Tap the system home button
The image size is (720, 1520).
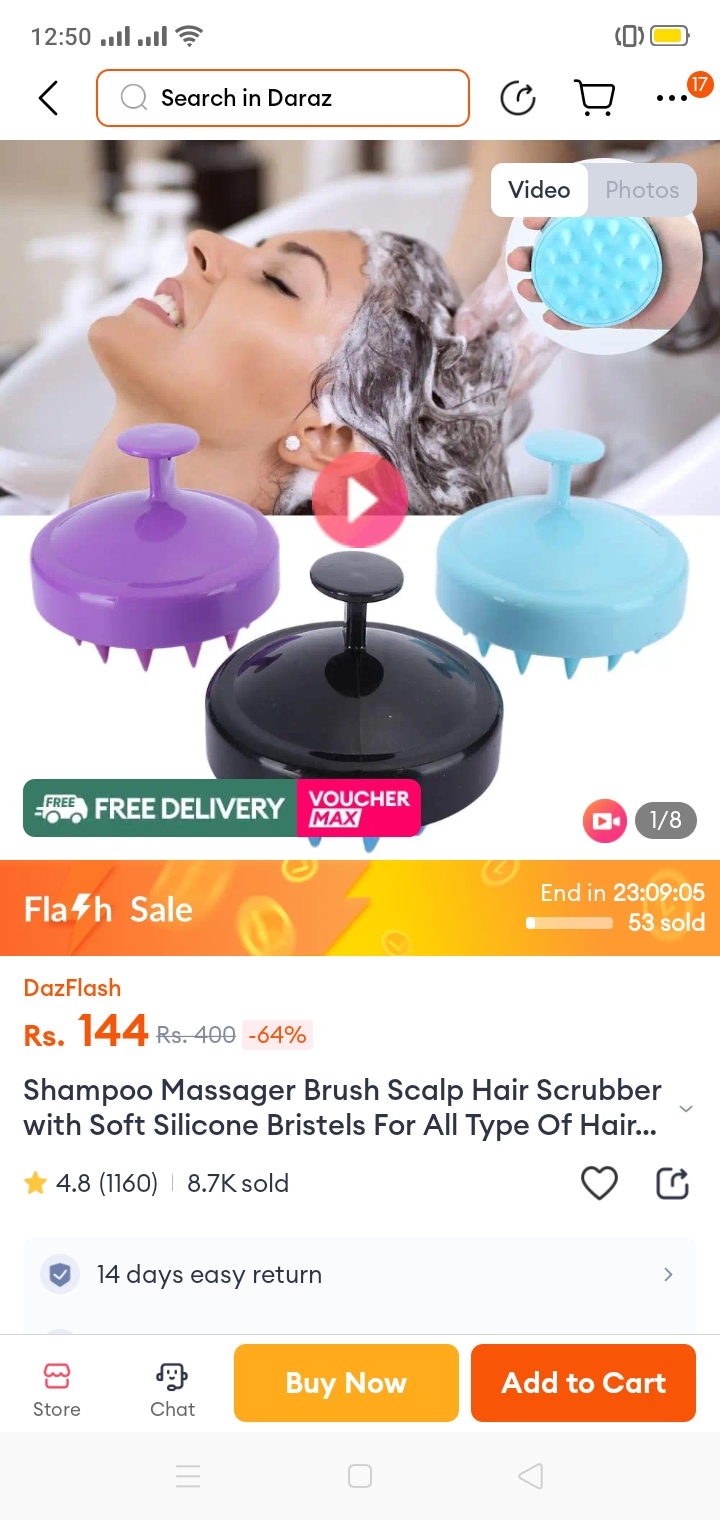point(360,1476)
